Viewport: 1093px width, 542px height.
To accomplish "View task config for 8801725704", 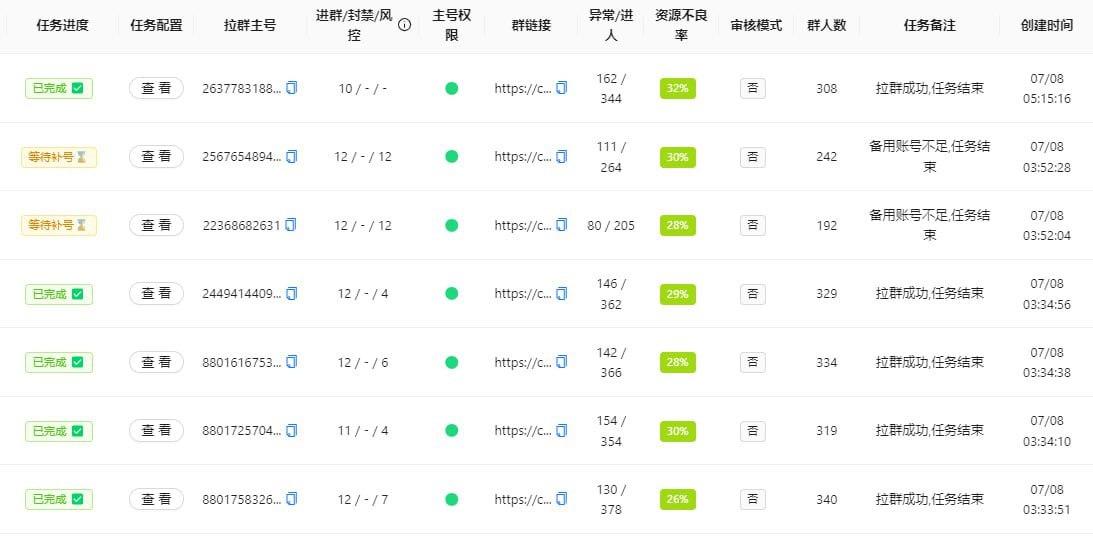I will 156,430.
